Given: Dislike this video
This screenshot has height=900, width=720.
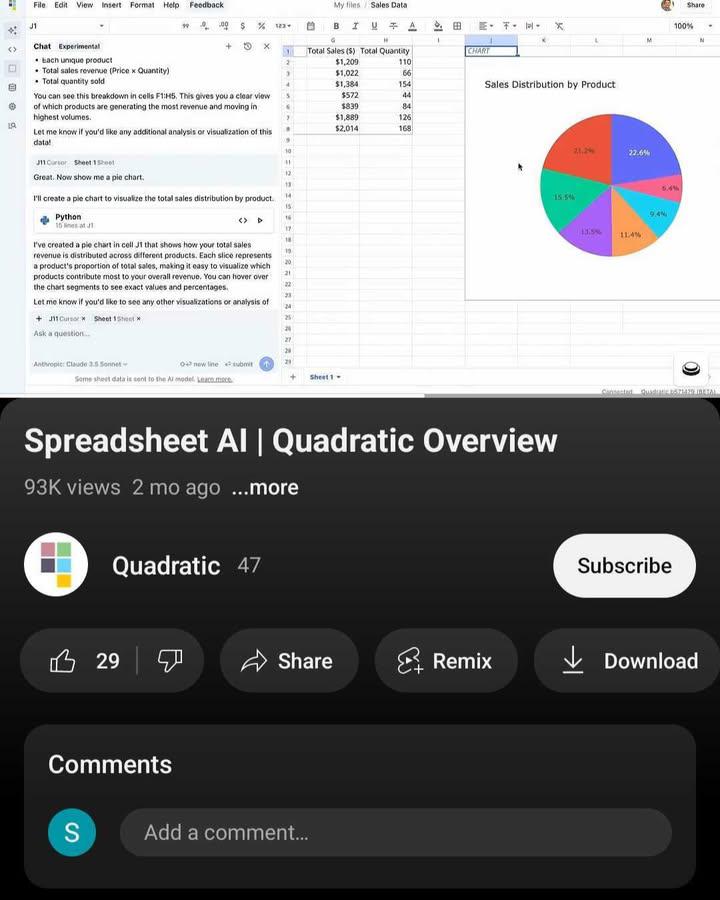Looking at the screenshot, I should [171, 661].
